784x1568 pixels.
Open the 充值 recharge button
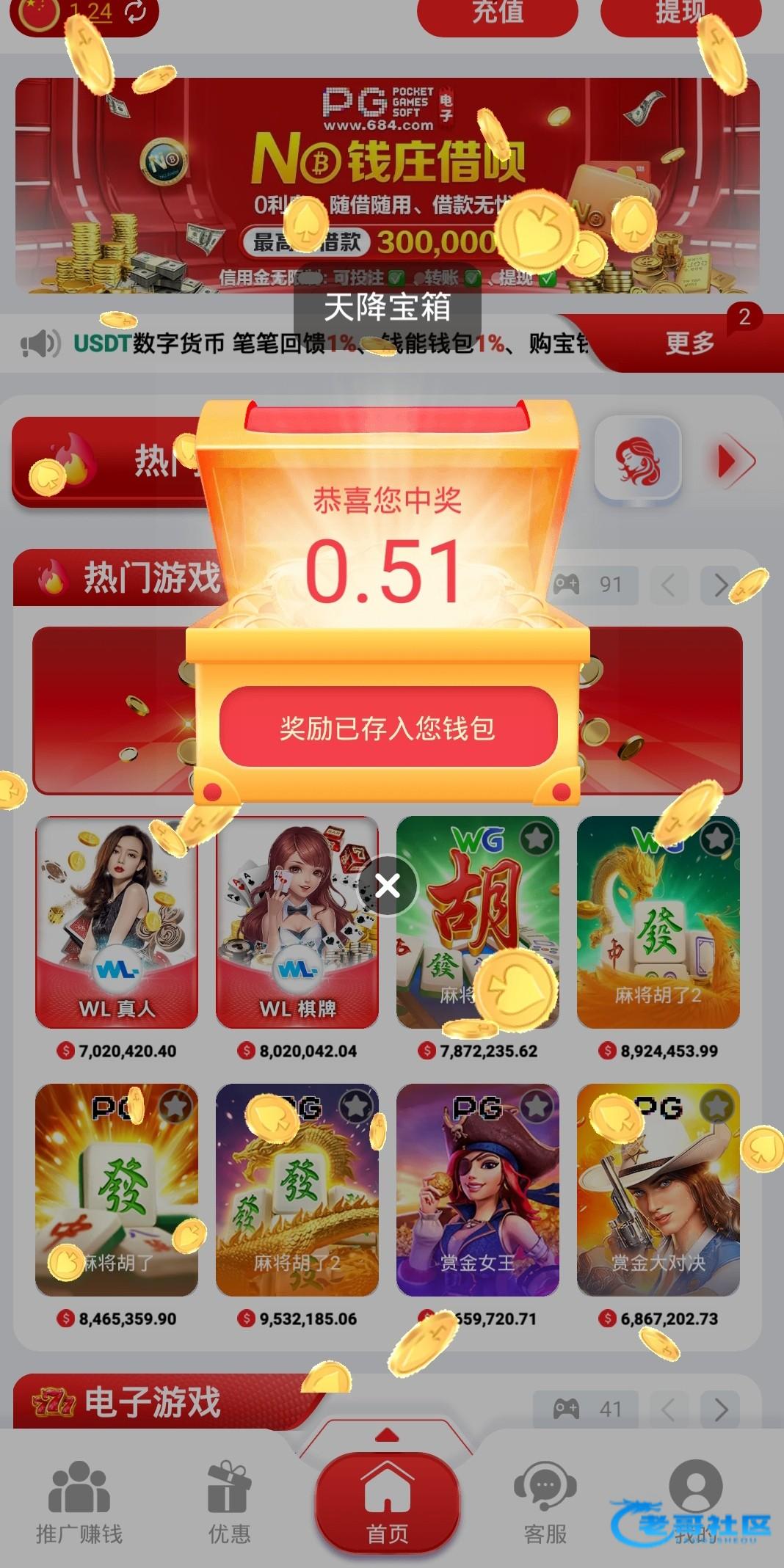coord(497,13)
